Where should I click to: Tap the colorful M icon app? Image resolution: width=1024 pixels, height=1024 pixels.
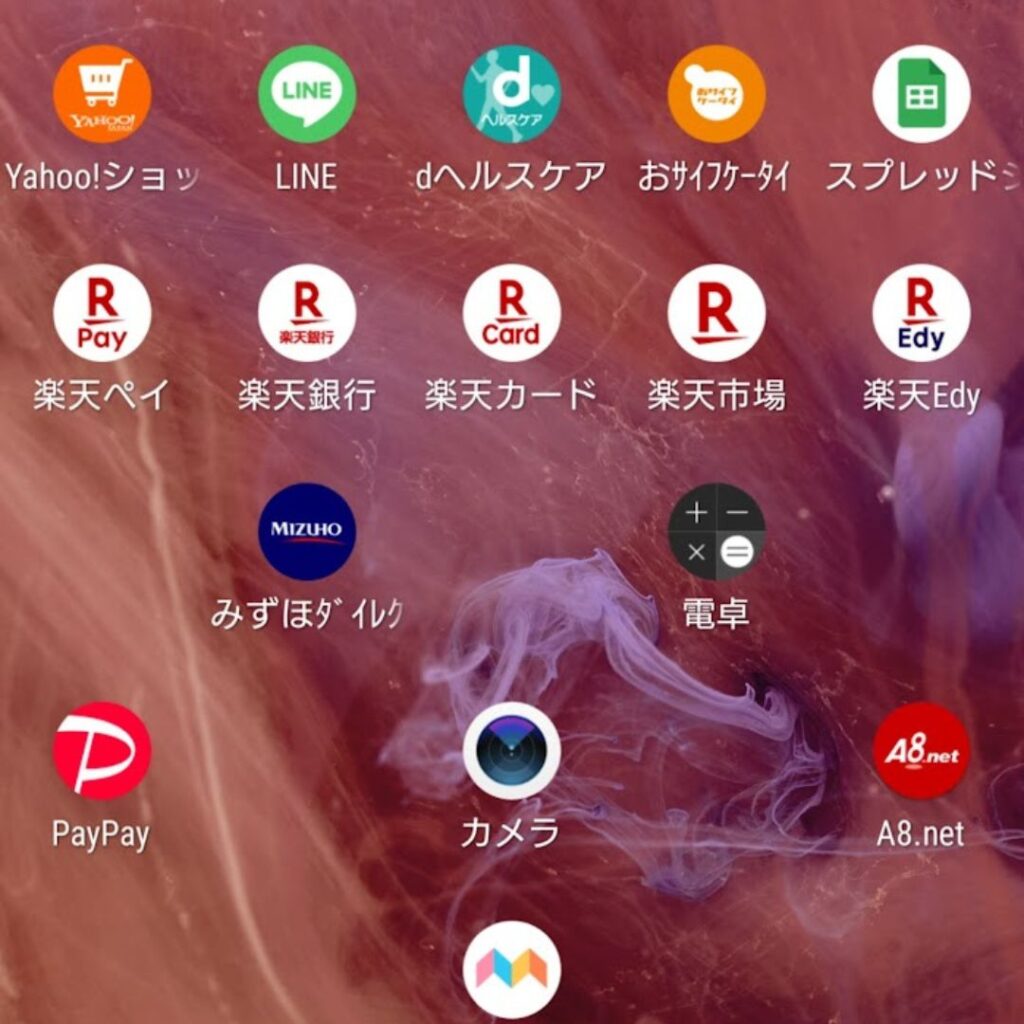tap(511, 968)
